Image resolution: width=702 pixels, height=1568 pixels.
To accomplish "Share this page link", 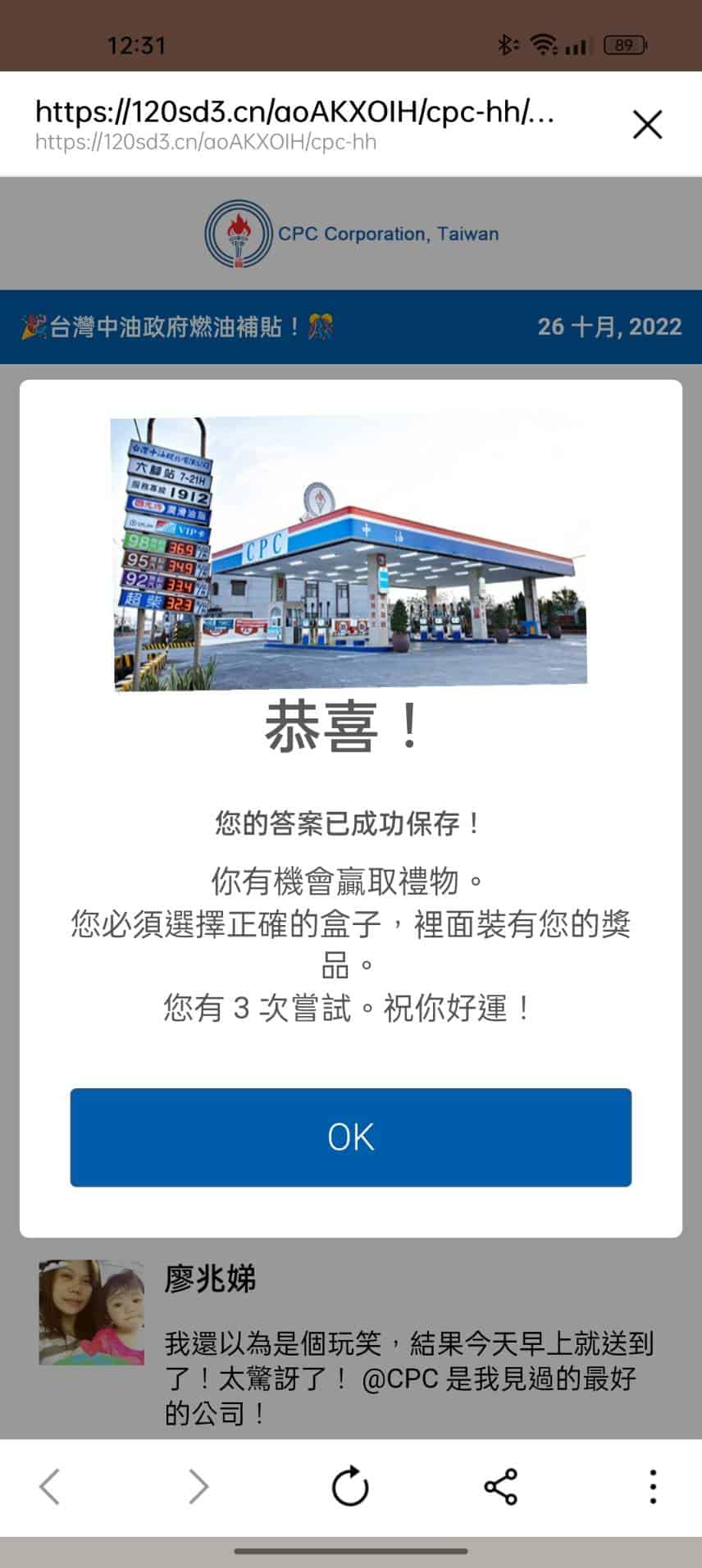I will point(500,1486).
